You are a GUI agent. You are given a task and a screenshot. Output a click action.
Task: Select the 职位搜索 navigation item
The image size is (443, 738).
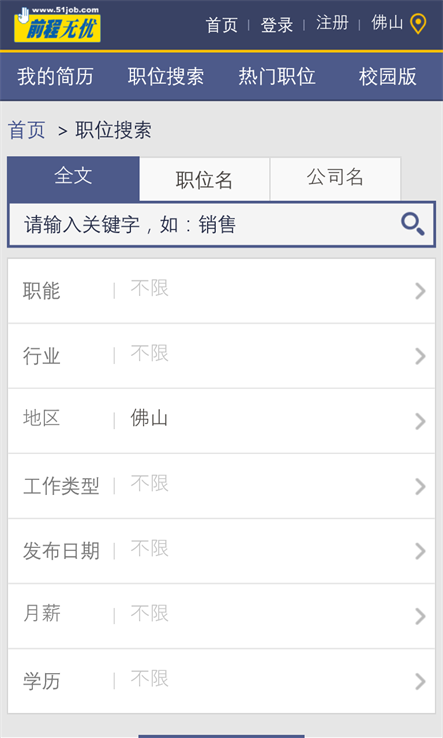click(x=166, y=76)
